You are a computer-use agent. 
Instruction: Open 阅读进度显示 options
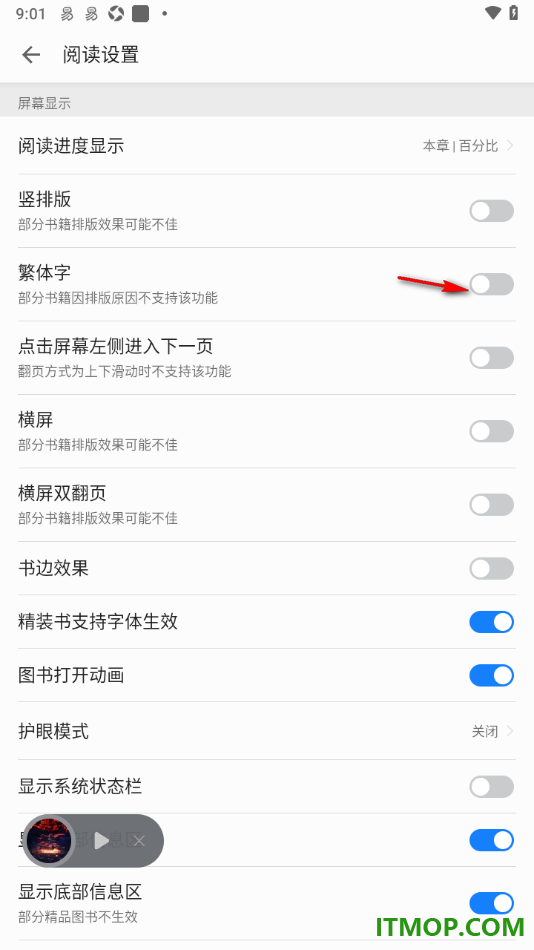coord(267,146)
